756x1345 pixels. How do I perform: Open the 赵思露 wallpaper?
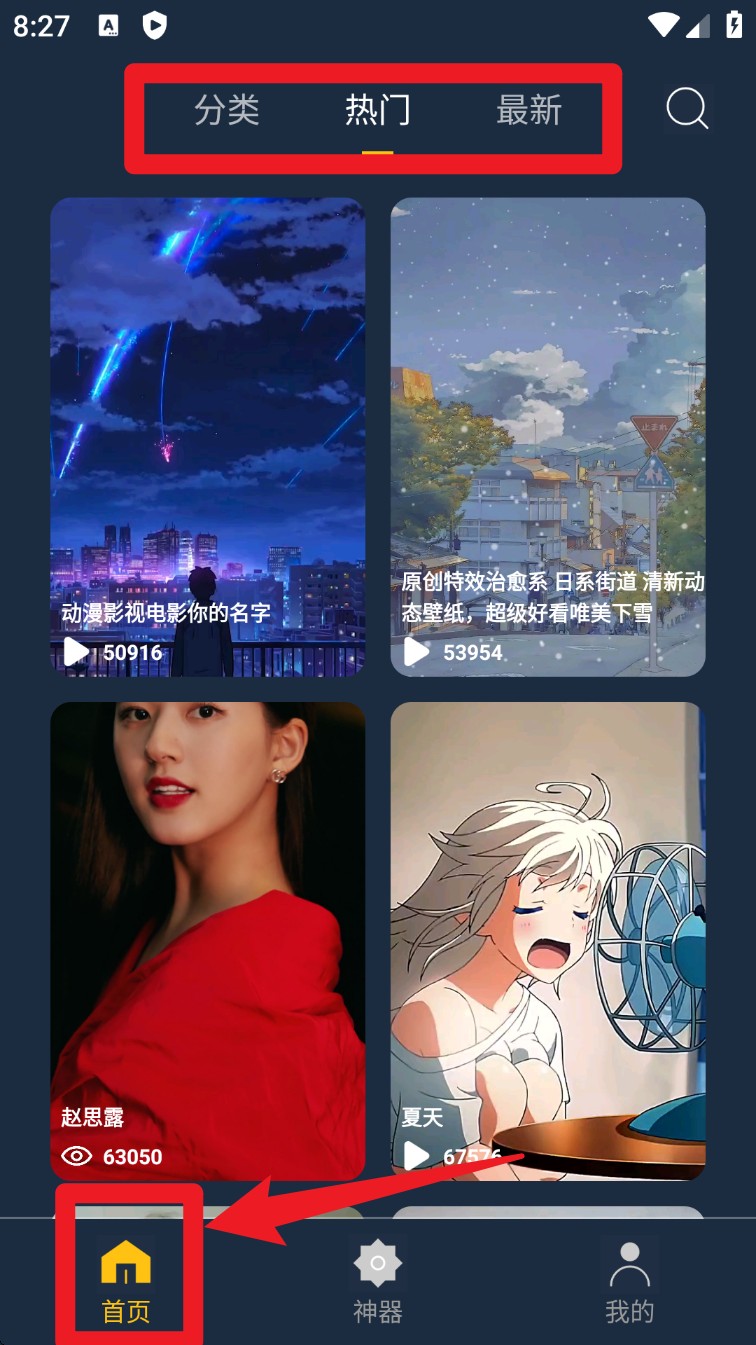(208, 940)
